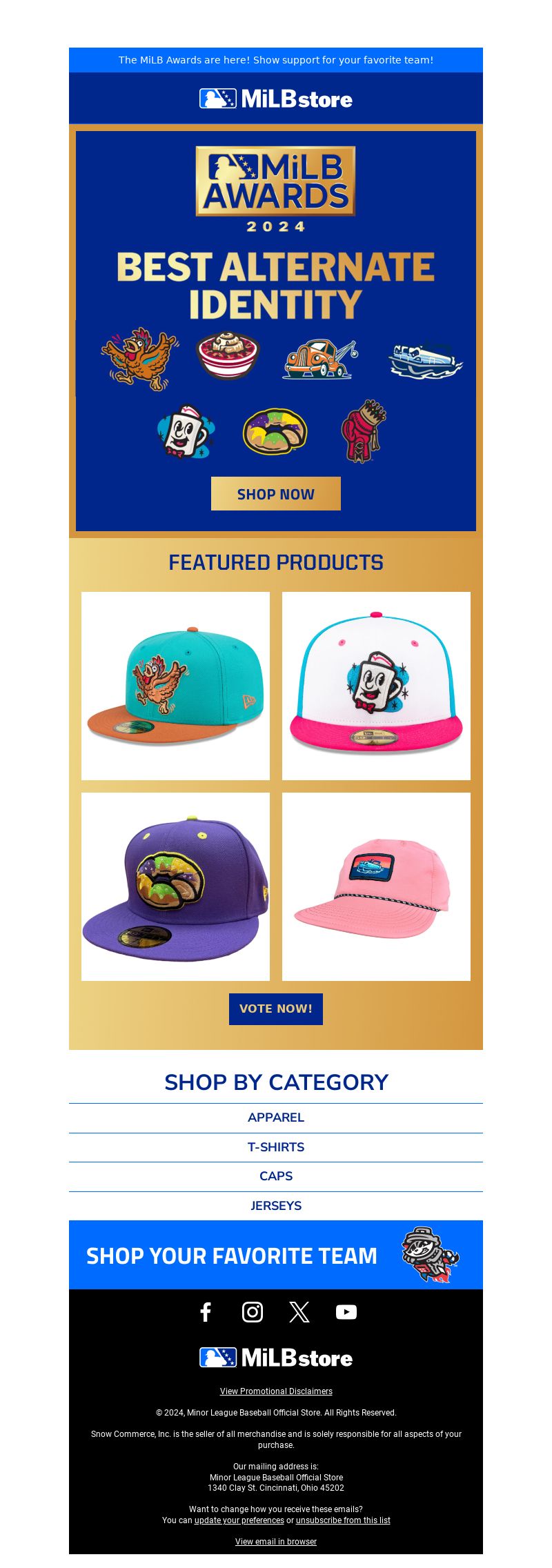View email in browser
The height and width of the screenshot is (1568, 552).
pyautogui.click(x=276, y=1542)
